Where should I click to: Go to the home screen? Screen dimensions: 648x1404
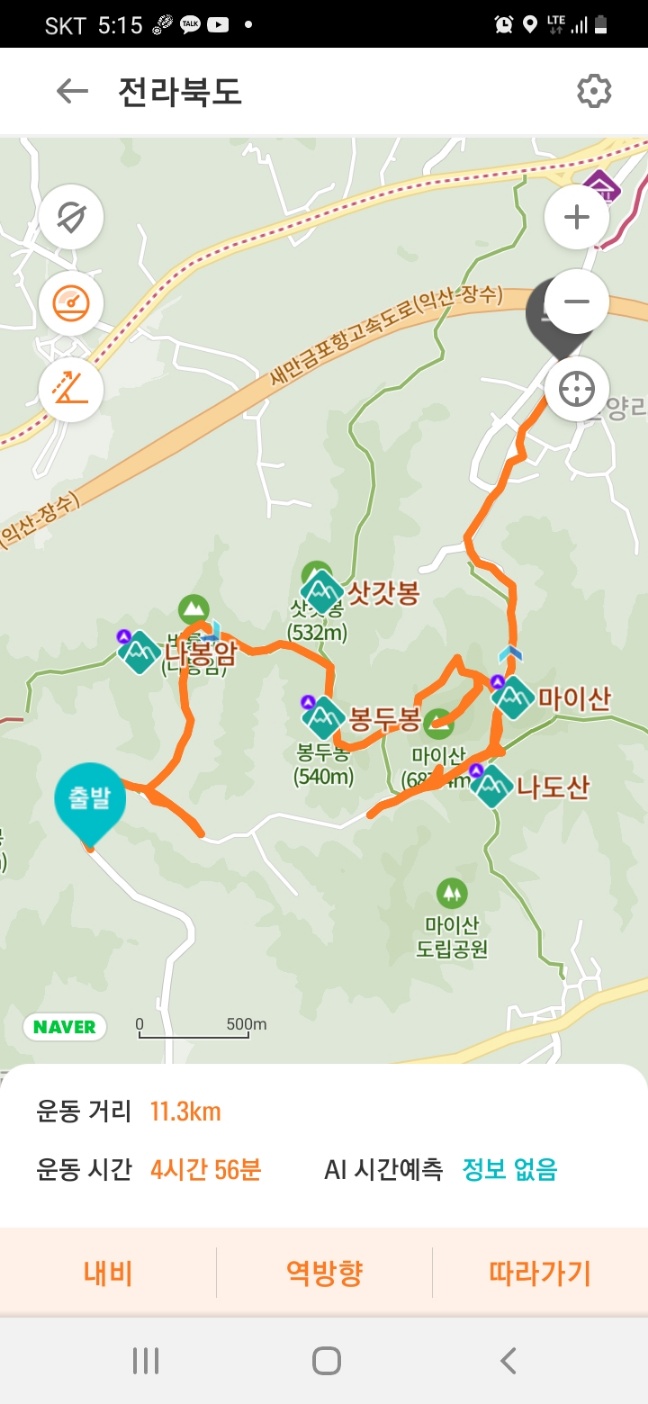[326, 1360]
